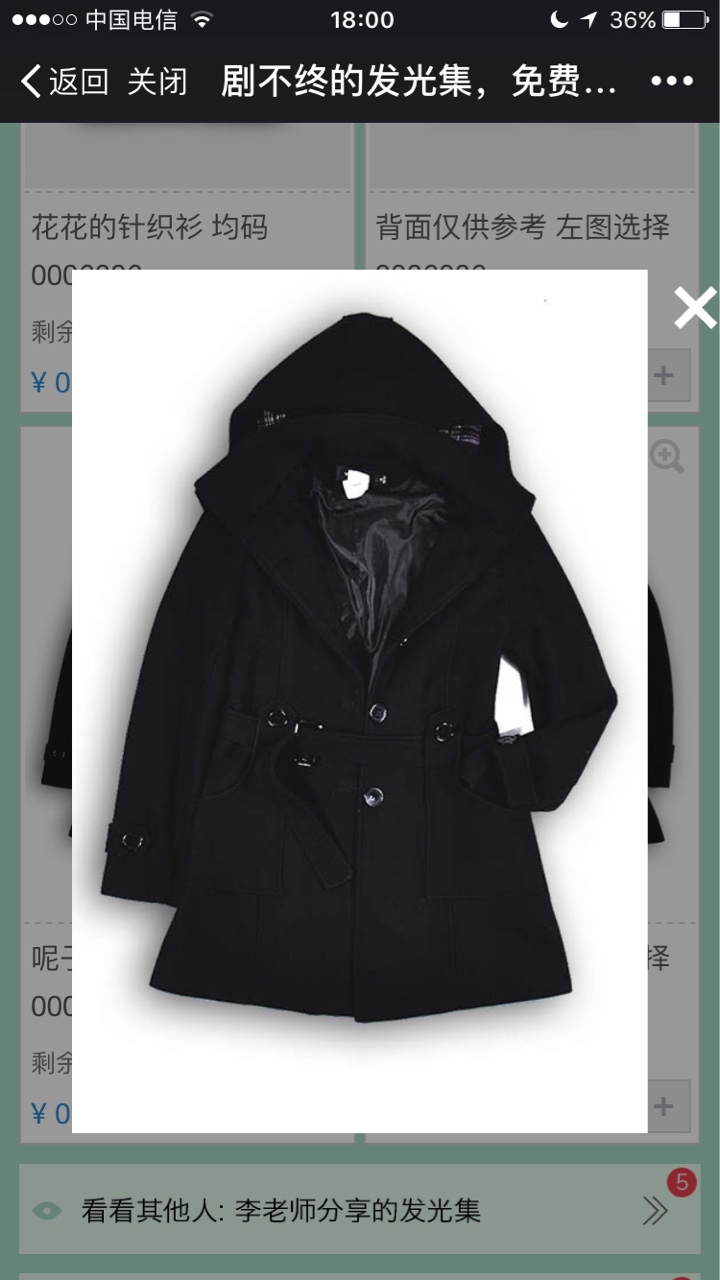Screen dimensions: 720x1280
Task: Go back with 返回
Action: 64,81
